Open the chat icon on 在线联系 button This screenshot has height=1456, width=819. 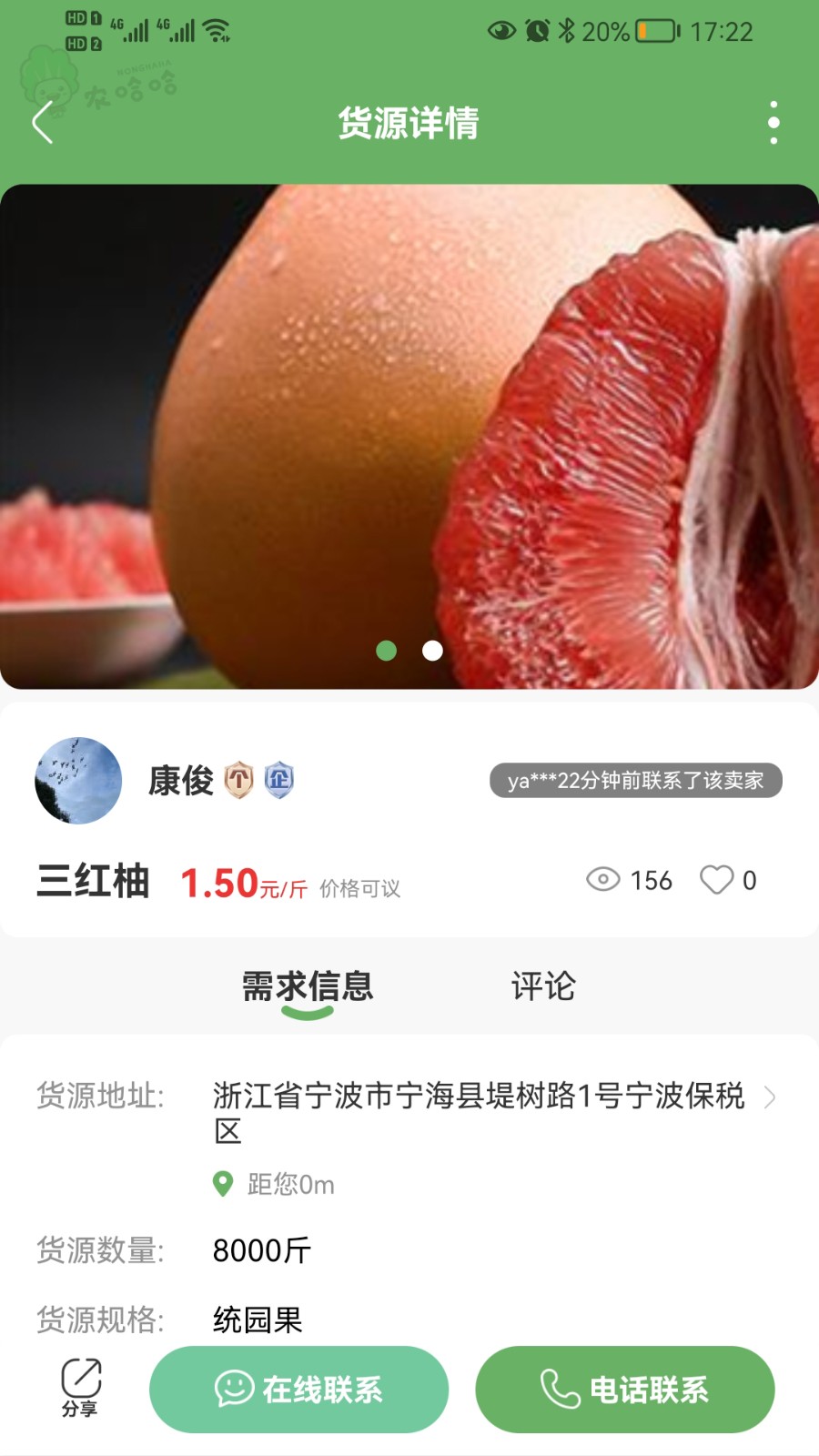[232, 1390]
